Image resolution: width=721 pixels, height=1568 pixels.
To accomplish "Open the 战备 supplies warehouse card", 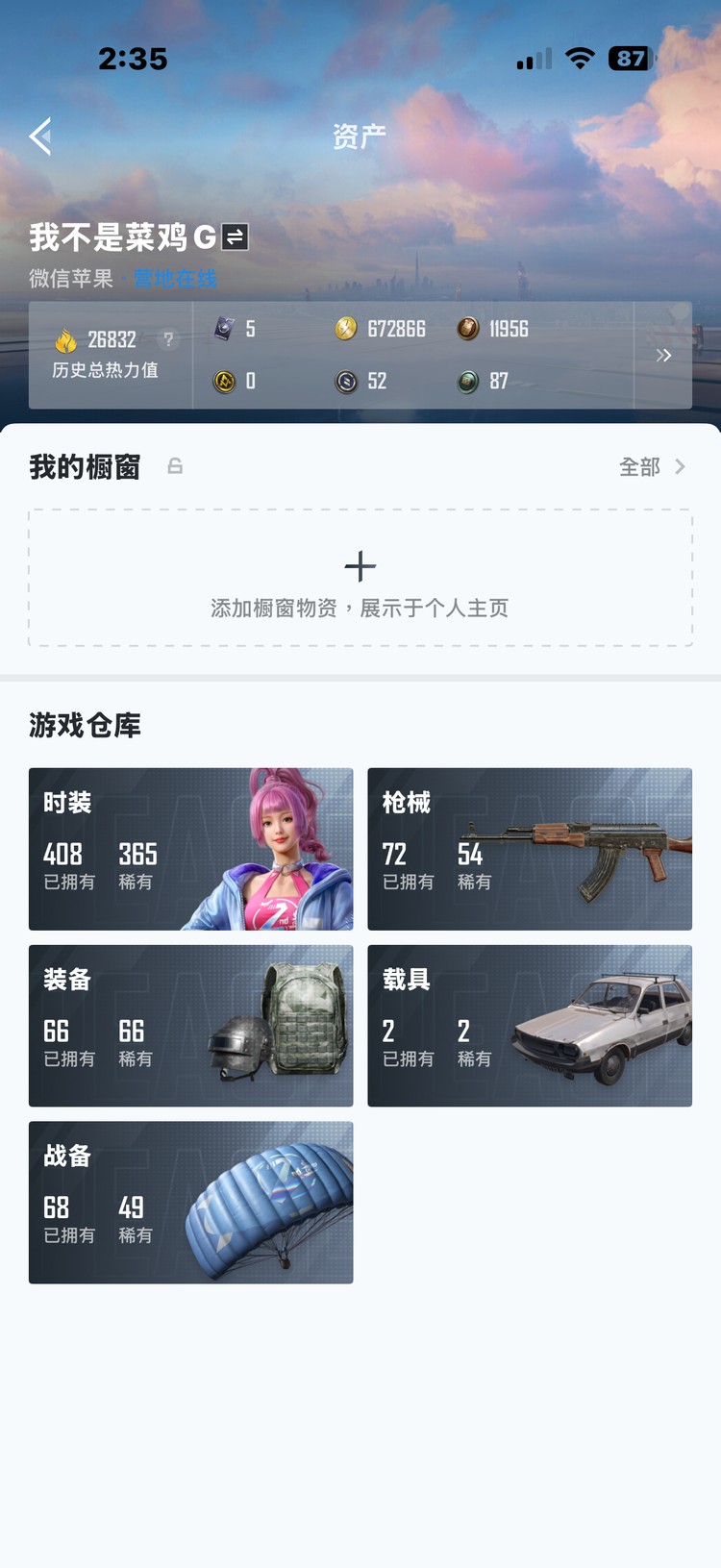I will click(190, 1202).
